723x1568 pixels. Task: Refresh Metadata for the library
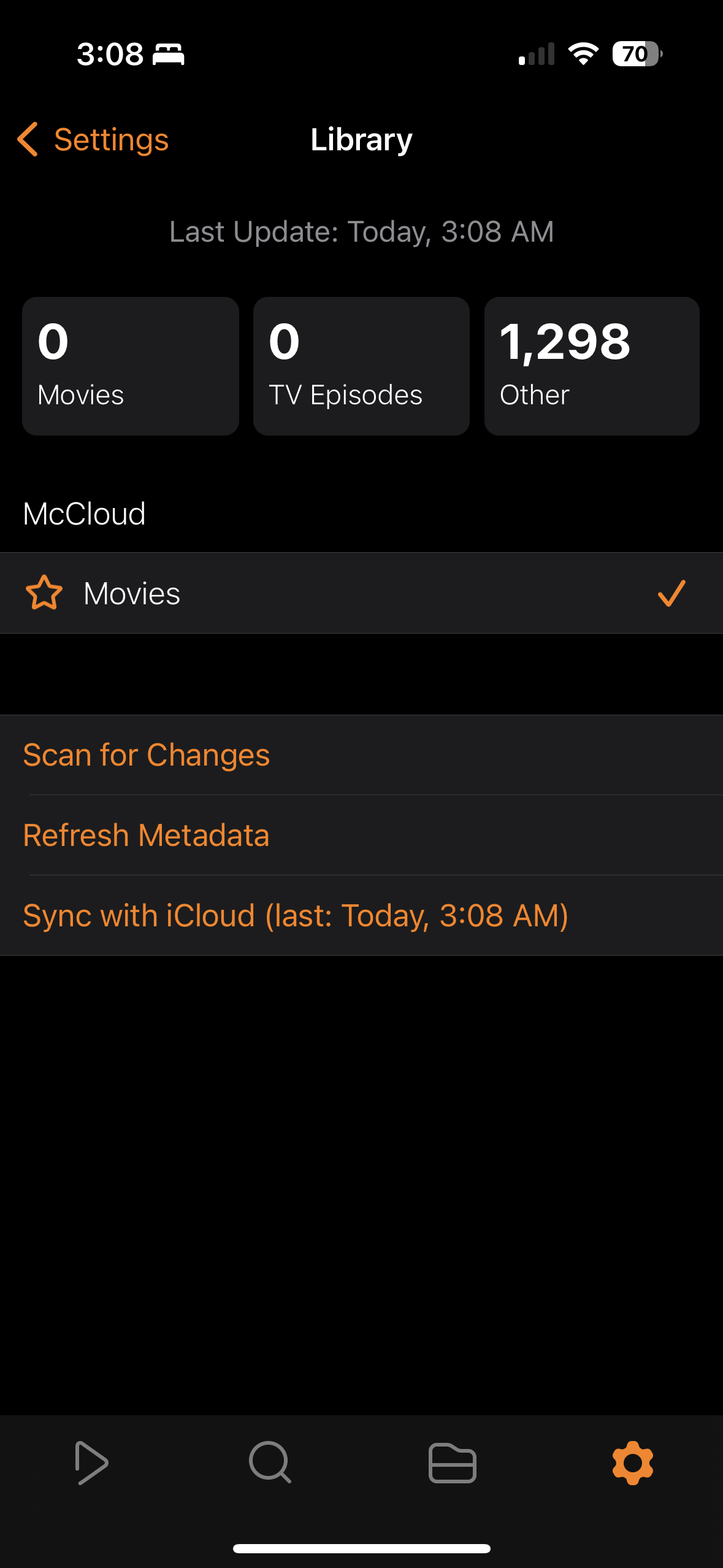(x=146, y=835)
